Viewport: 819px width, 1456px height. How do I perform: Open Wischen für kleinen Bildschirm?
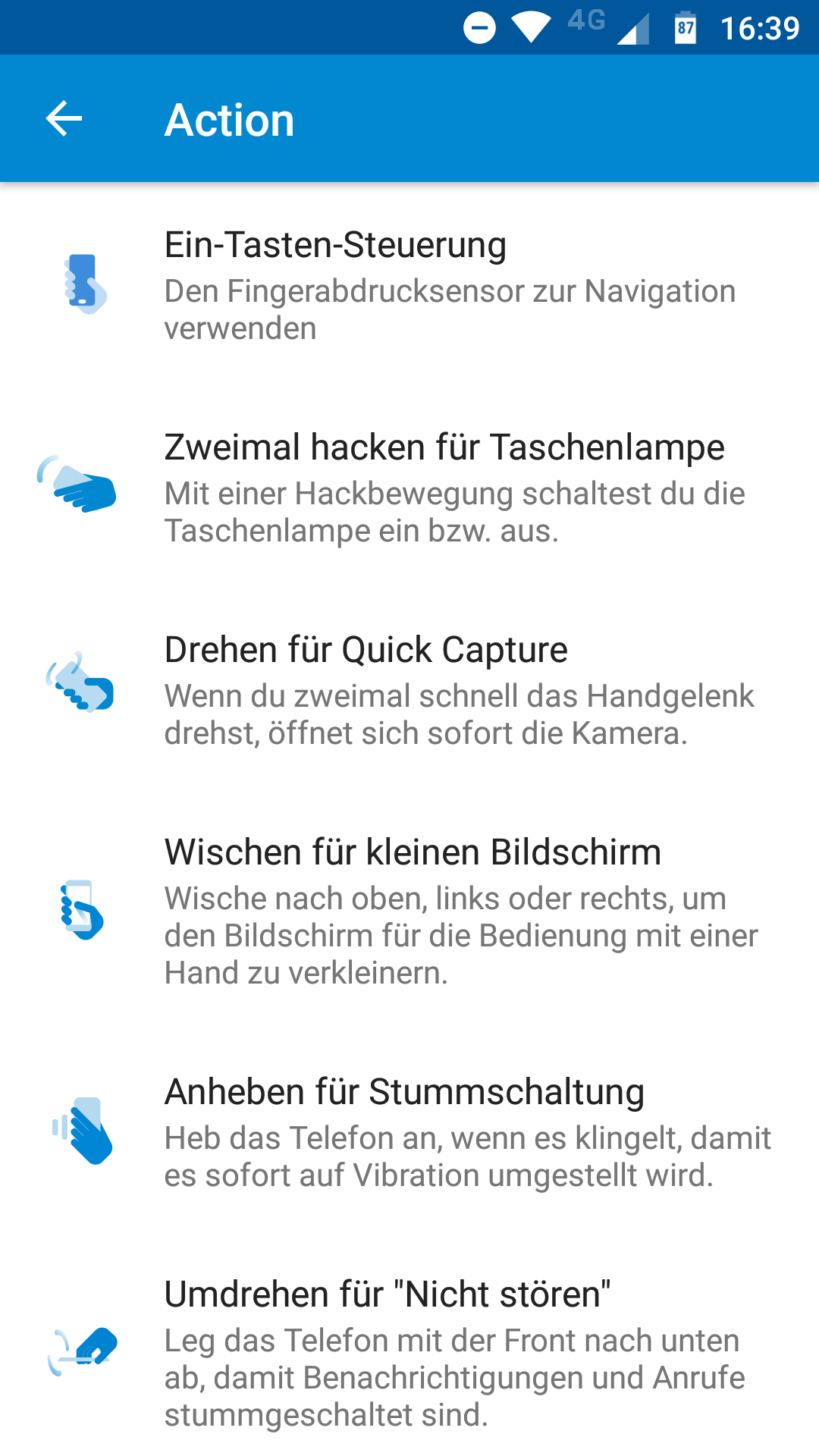pos(409,911)
